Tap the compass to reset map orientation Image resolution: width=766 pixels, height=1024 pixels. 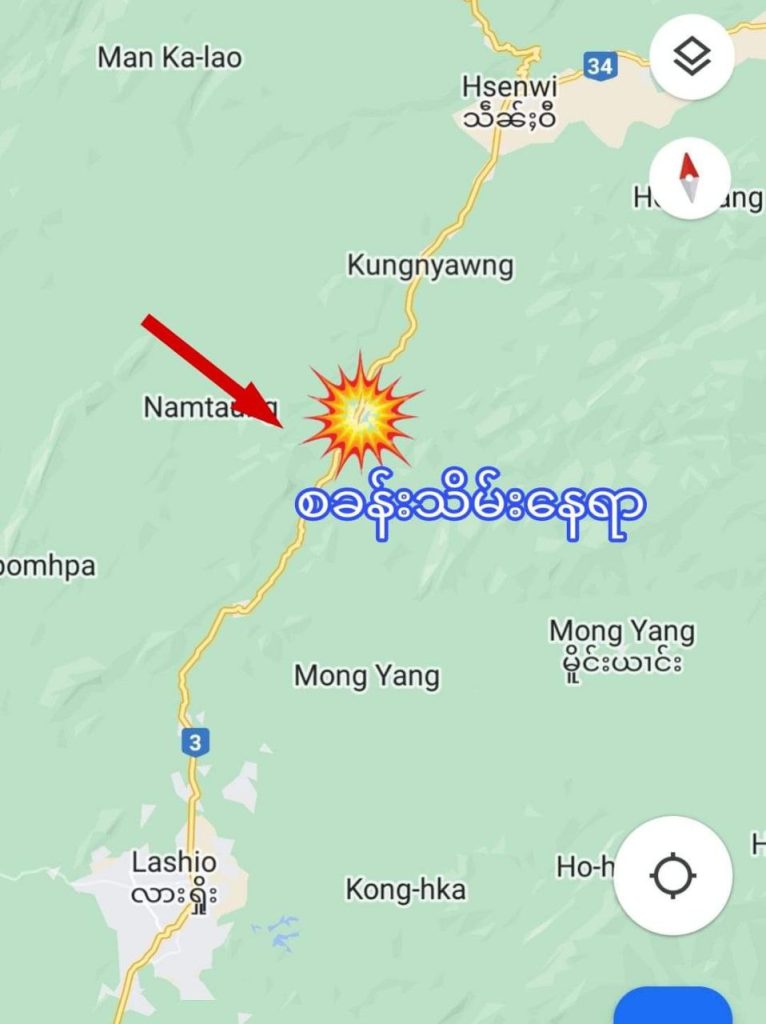point(691,179)
